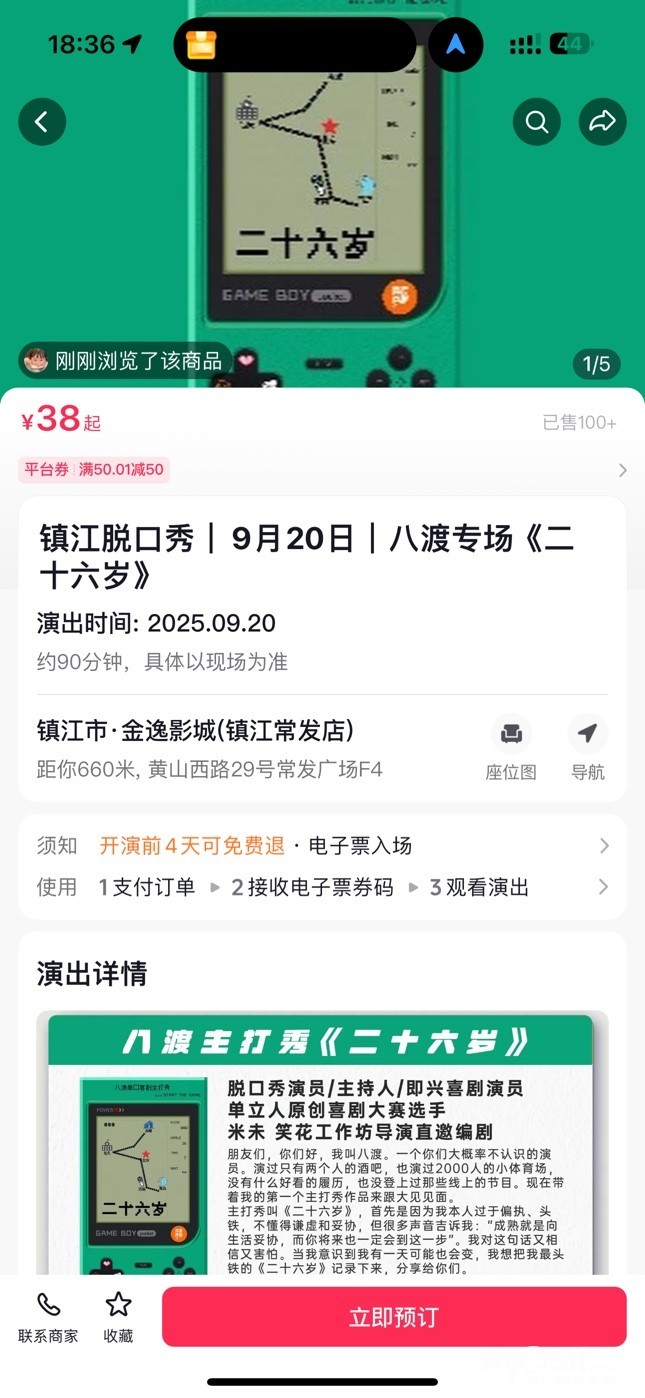Go back to the previous page
Screen dimensions: 645x1398
coord(42,122)
